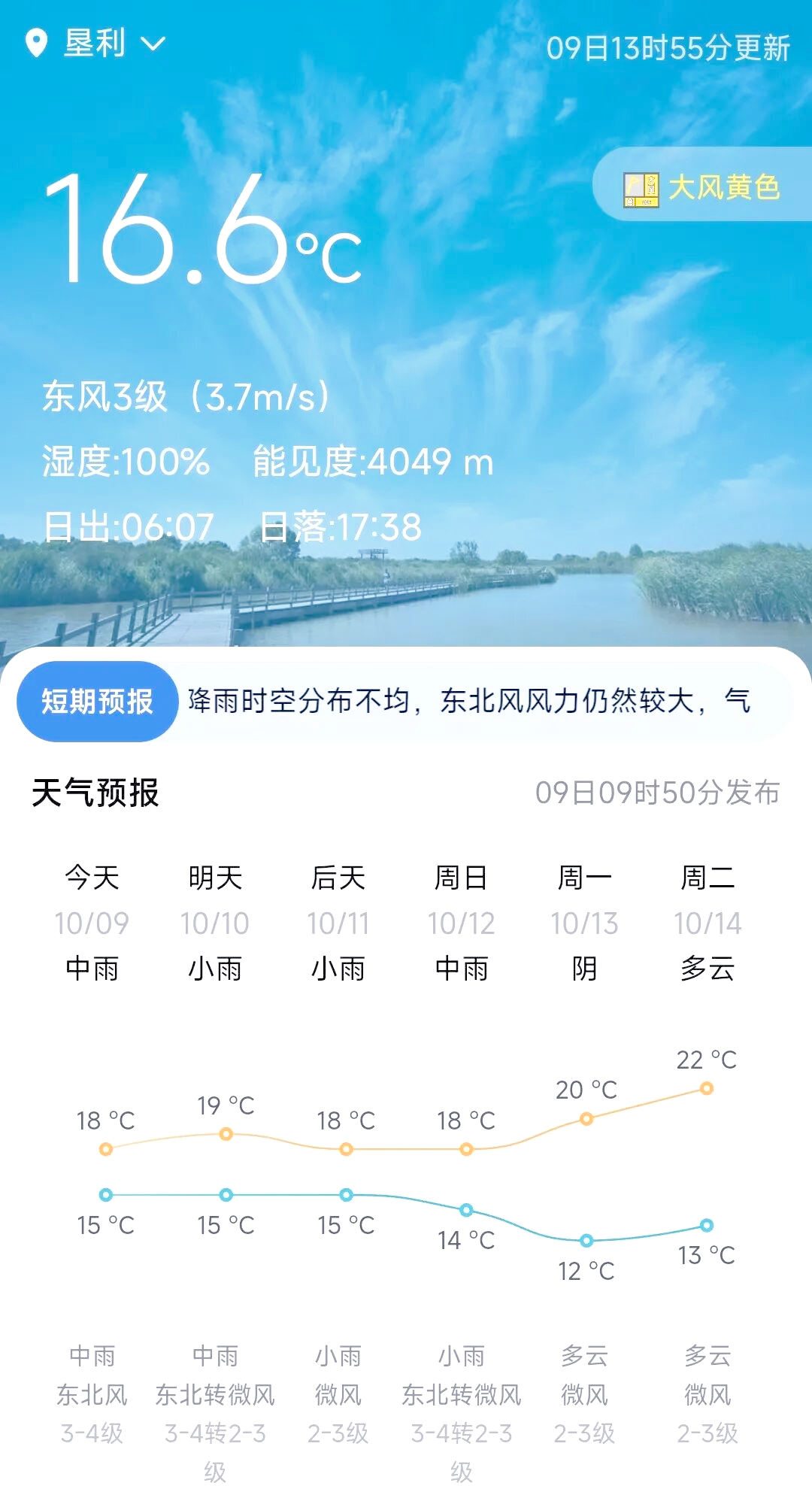Click the update time 09日13时55分更新
812x1504 pixels.
(x=668, y=47)
